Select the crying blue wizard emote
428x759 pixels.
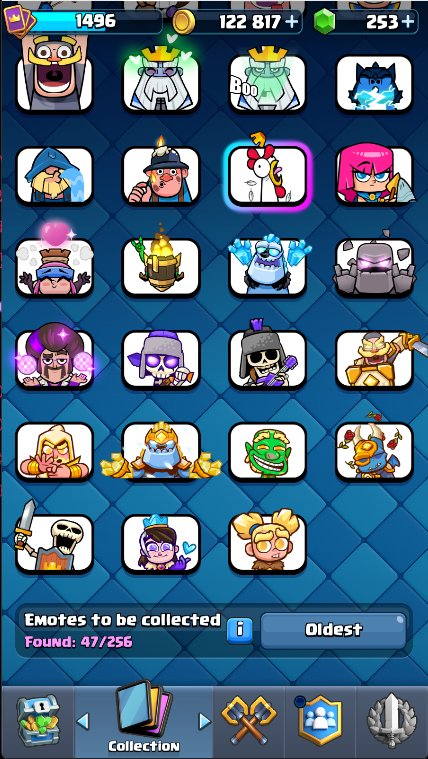click(54, 176)
